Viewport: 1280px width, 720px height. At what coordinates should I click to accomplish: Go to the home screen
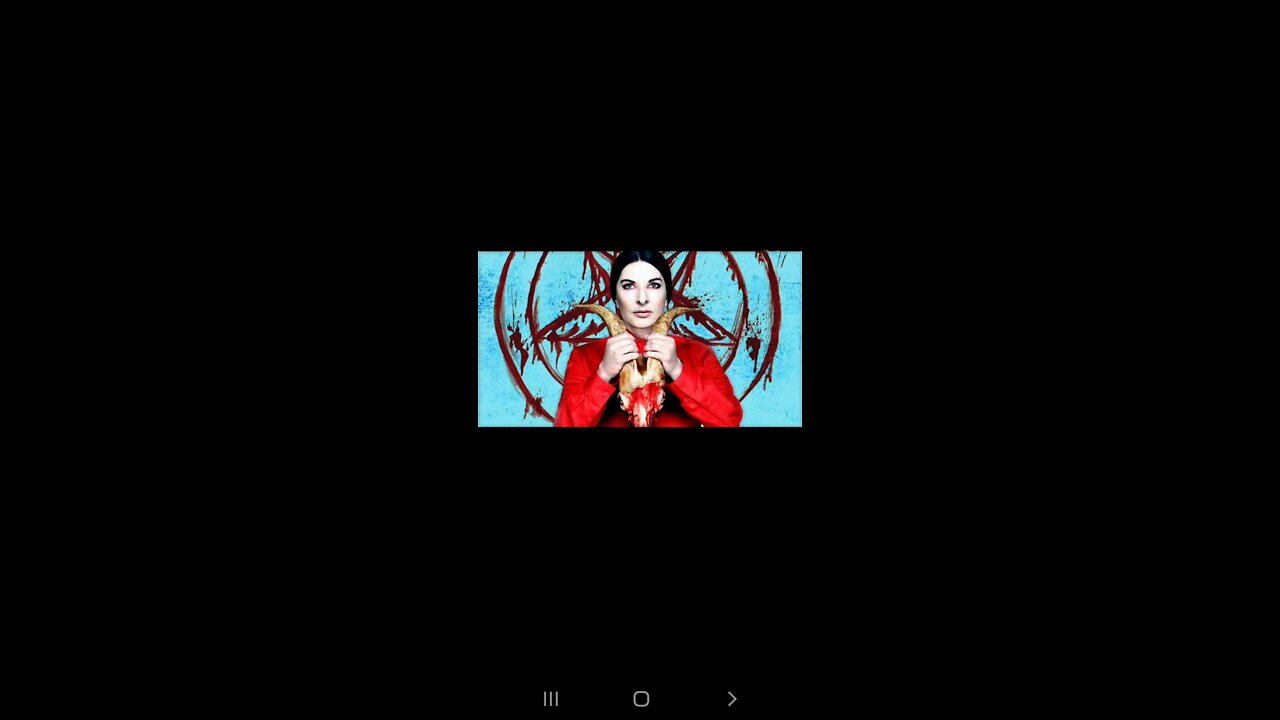pyautogui.click(x=641, y=699)
